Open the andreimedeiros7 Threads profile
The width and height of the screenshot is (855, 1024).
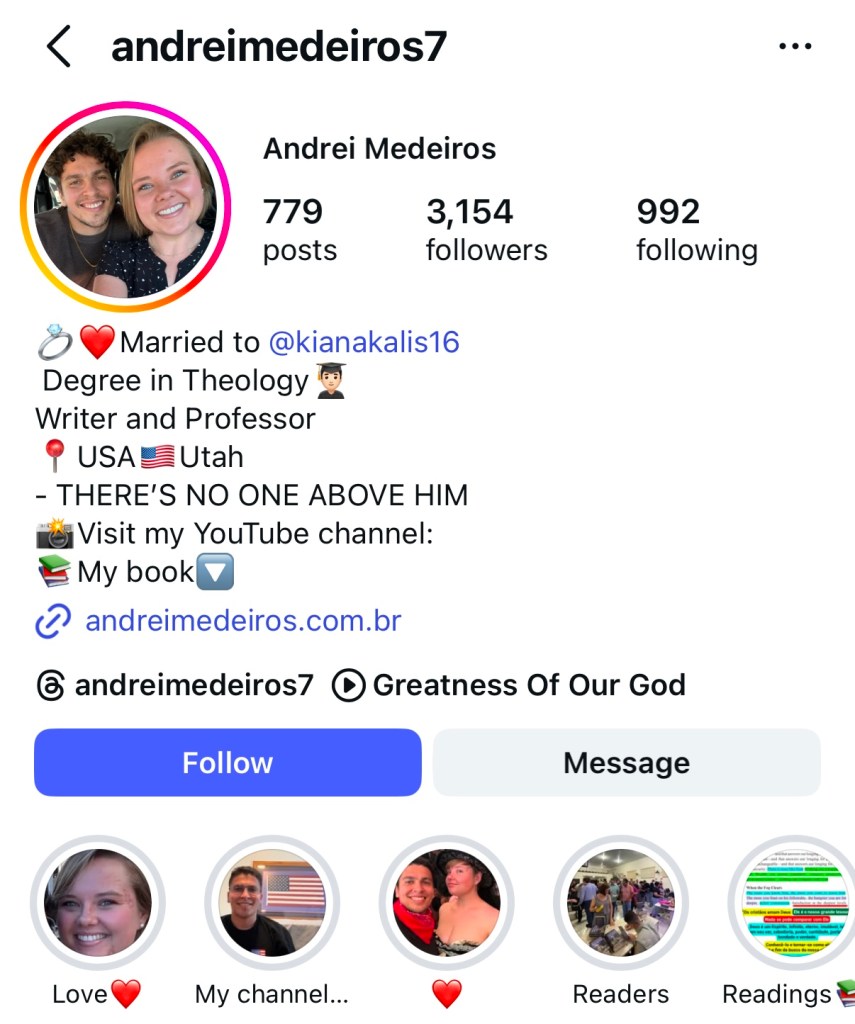[175, 685]
